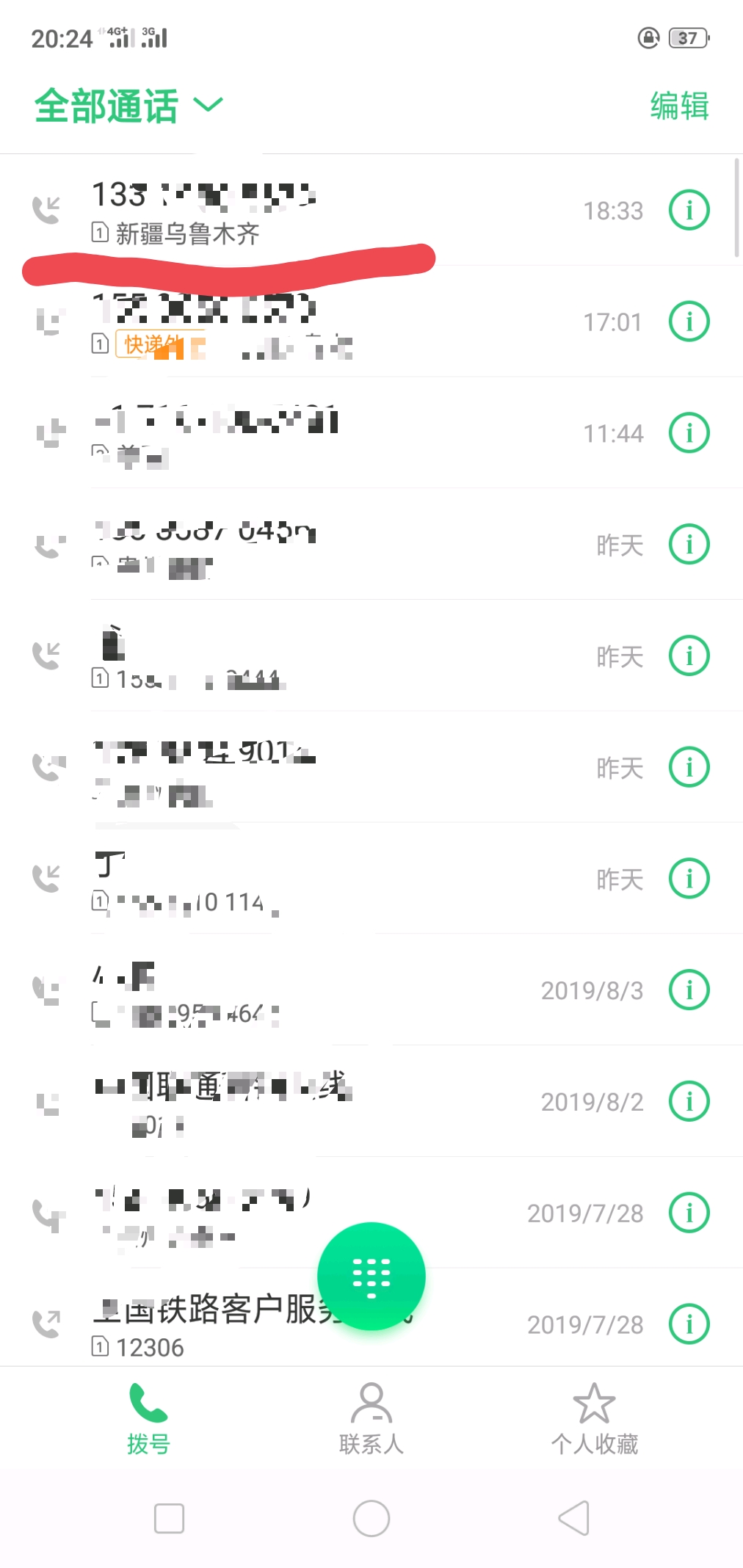Switch to the 个人收藏 tab

(594, 1419)
